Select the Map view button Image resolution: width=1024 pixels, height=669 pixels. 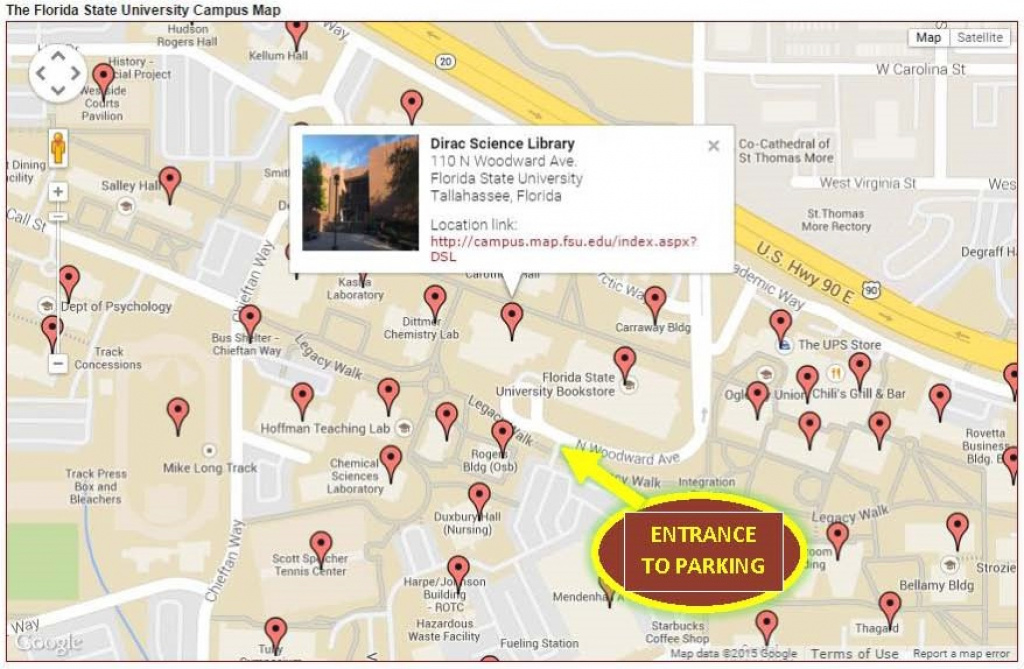pyautogui.click(x=928, y=38)
